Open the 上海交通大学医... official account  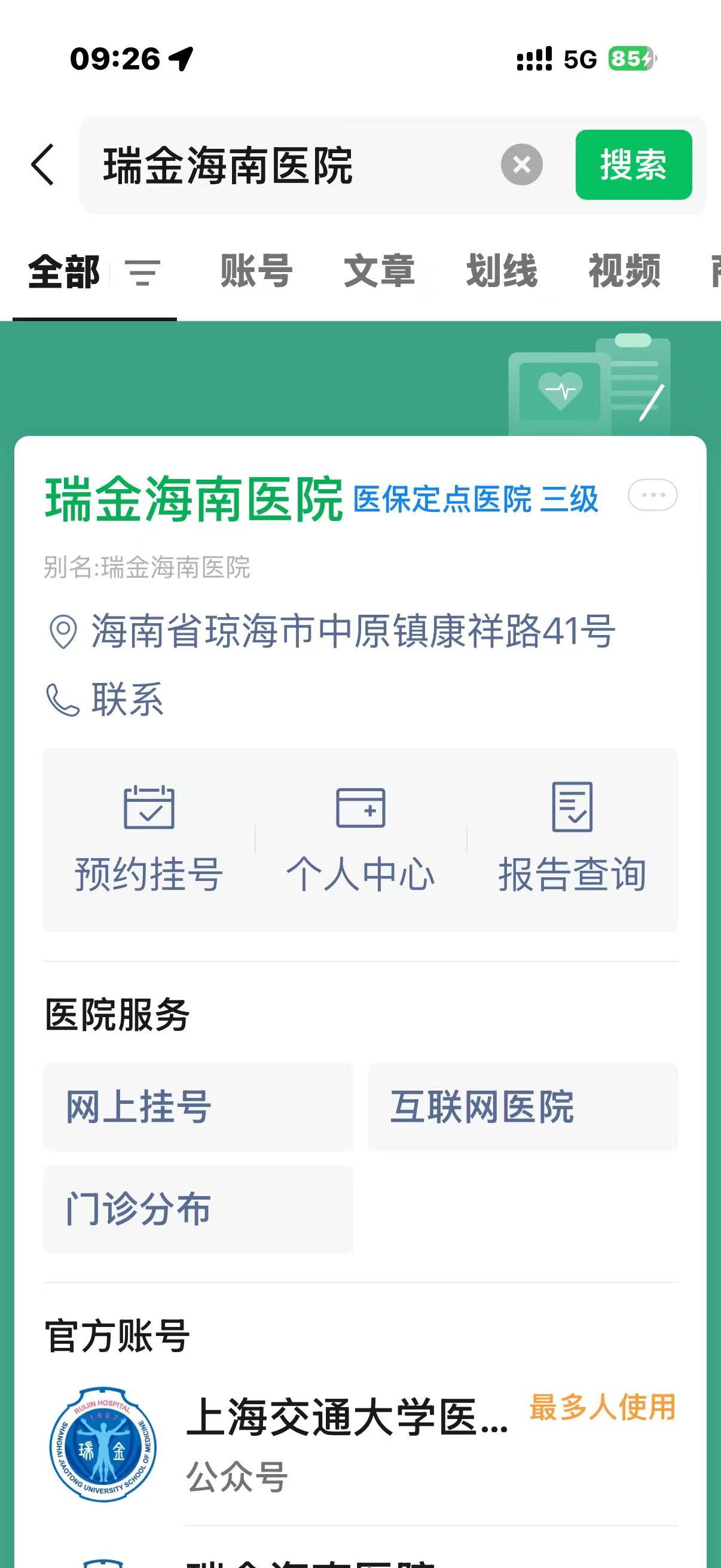pos(347,1444)
